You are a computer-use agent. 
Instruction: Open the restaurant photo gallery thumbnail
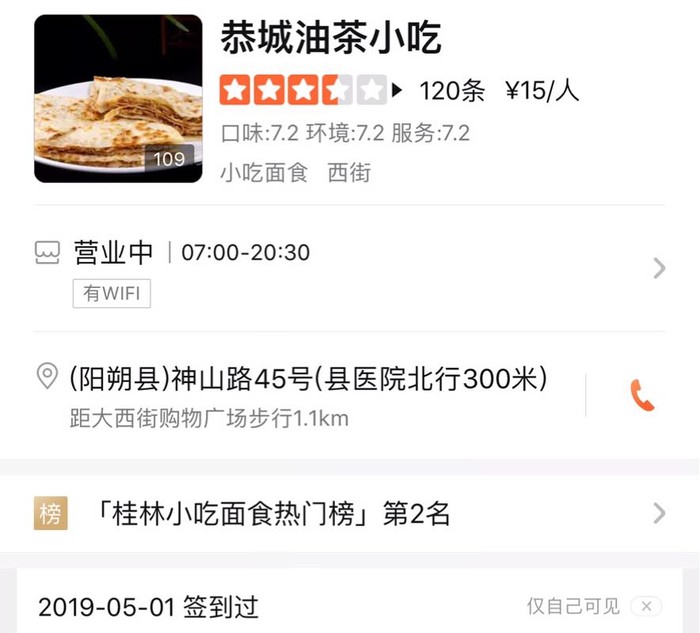coord(118,98)
